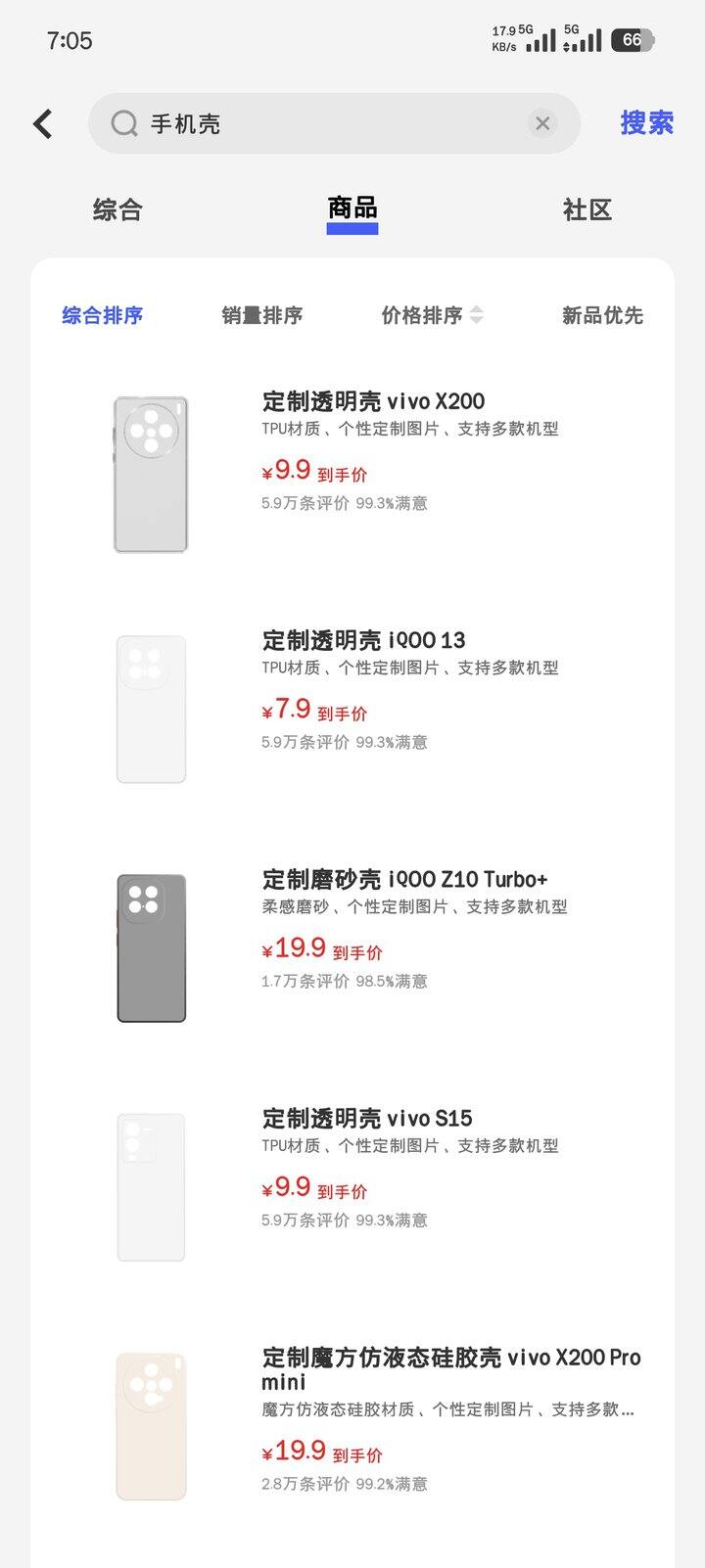Open 定制透明壳 iQOO 13 product

pyautogui.click(x=363, y=640)
